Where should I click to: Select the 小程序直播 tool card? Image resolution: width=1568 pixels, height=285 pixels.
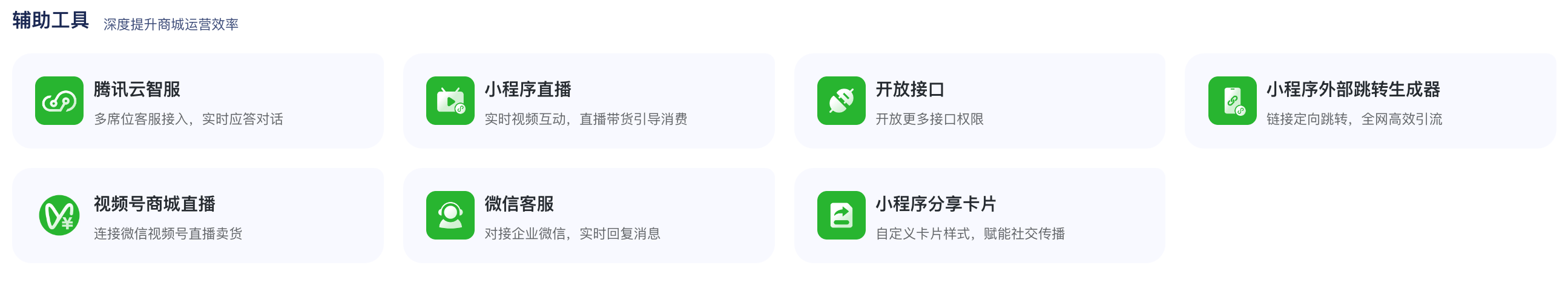588,101
